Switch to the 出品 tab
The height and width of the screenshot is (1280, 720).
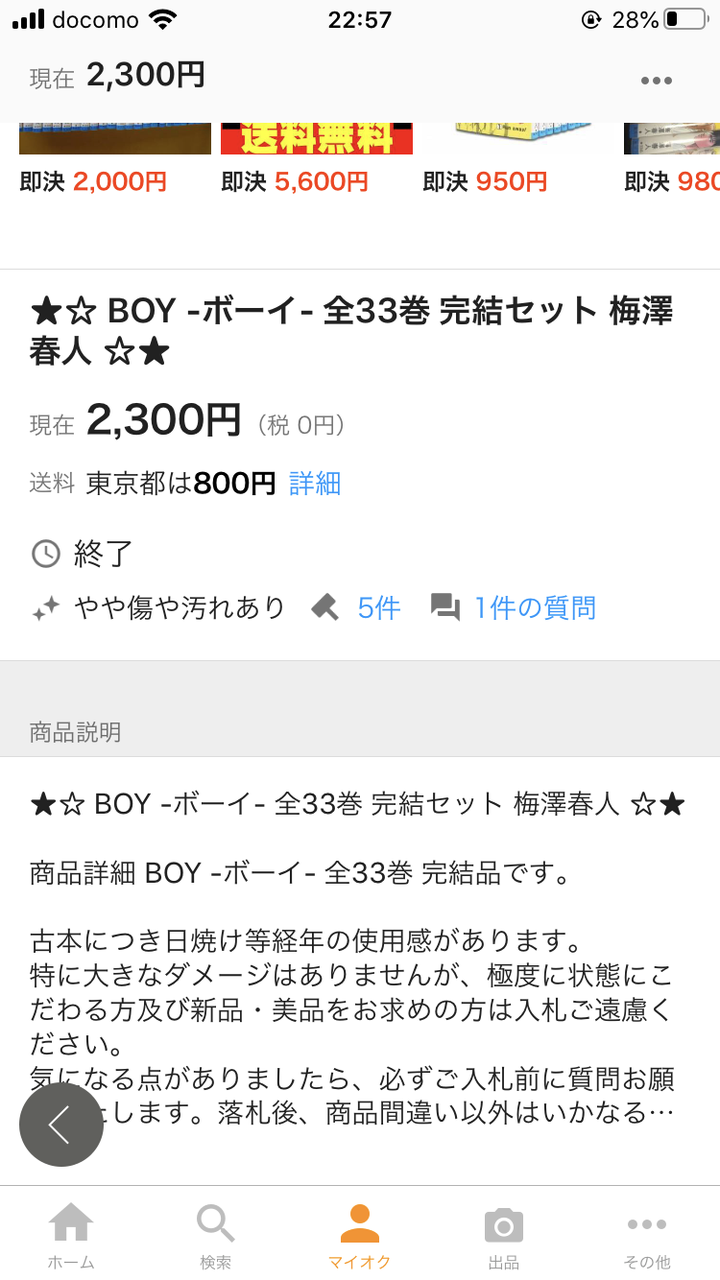pos(503,1236)
